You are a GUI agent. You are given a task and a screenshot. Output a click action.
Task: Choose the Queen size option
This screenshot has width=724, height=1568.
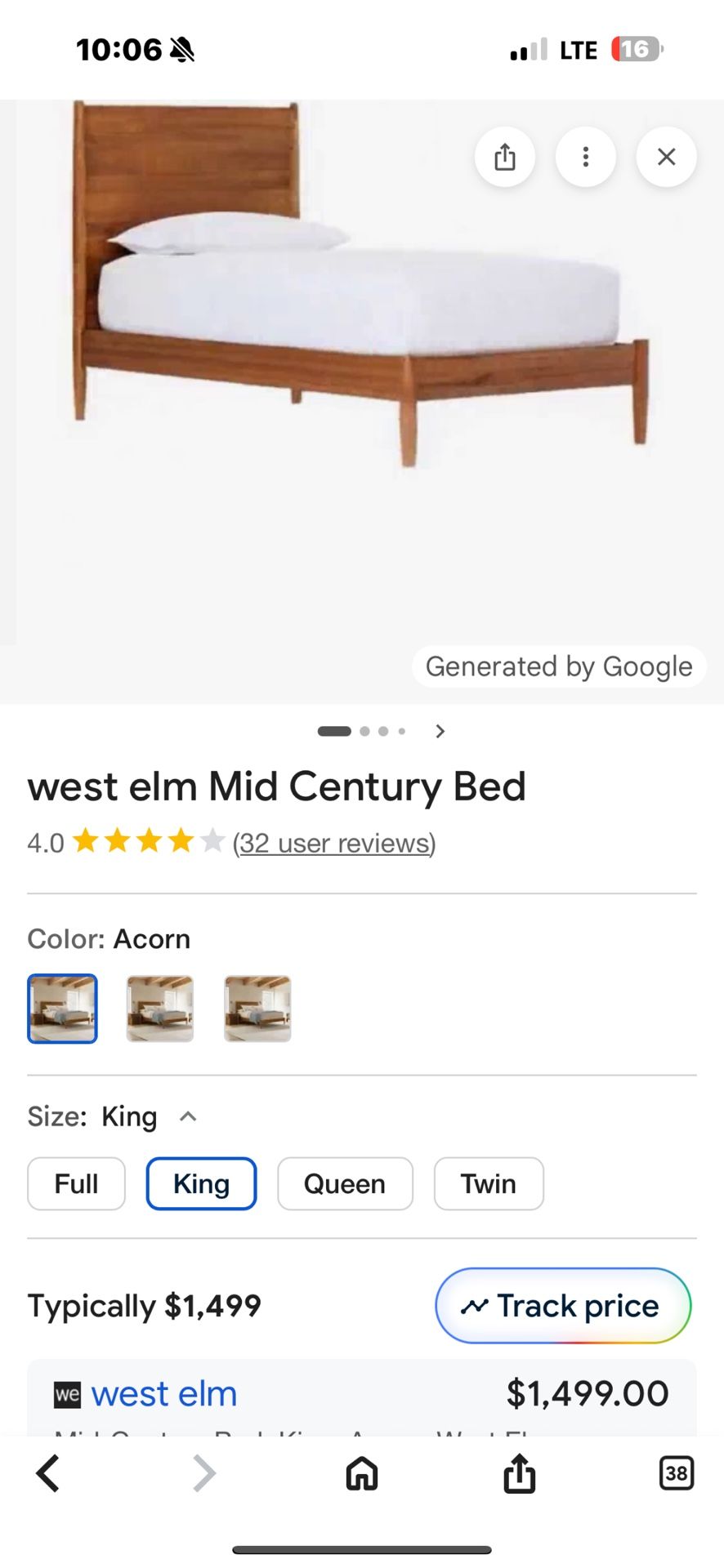[344, 1183]
